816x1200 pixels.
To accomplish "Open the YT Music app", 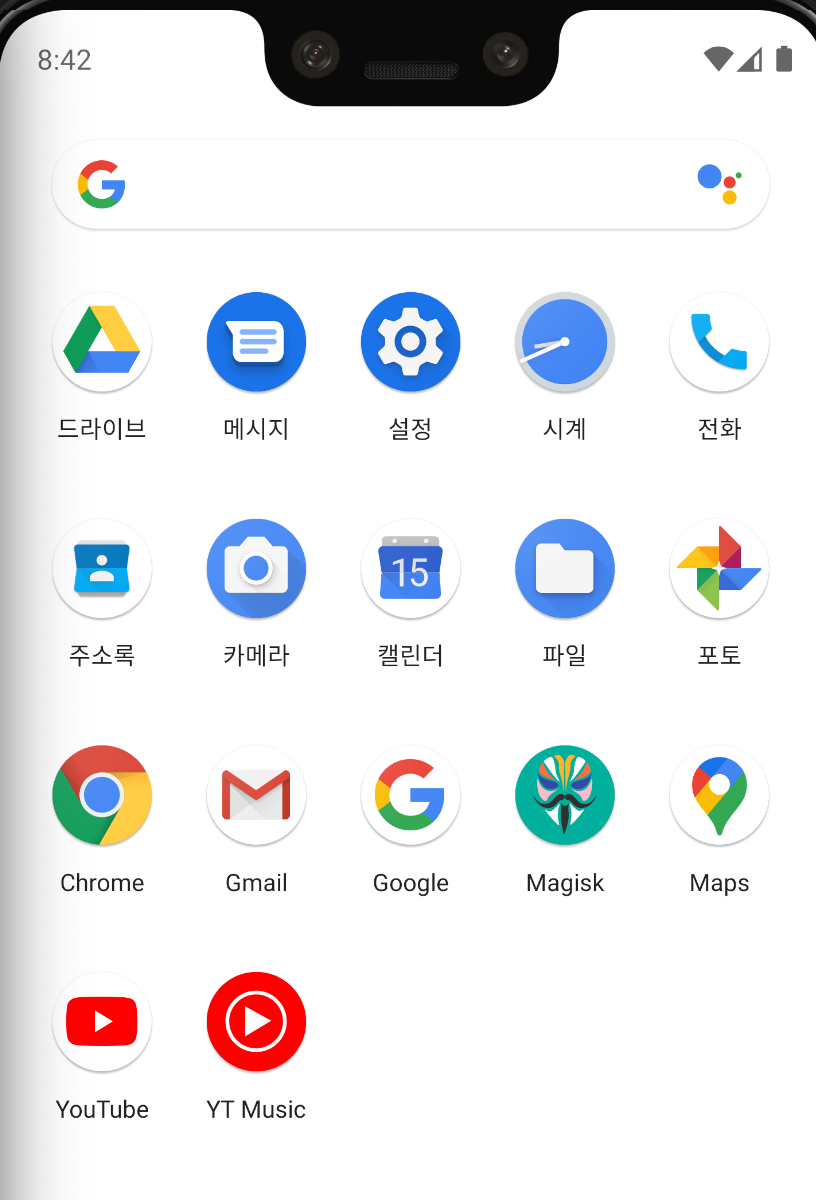I will click(256, 1022).
